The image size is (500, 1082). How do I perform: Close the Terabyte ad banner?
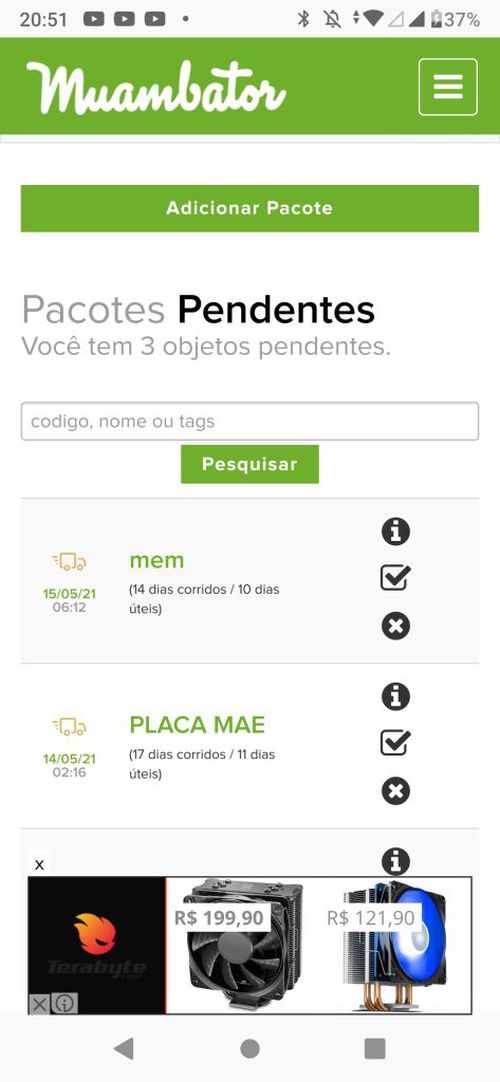click(x=39, y=865)
